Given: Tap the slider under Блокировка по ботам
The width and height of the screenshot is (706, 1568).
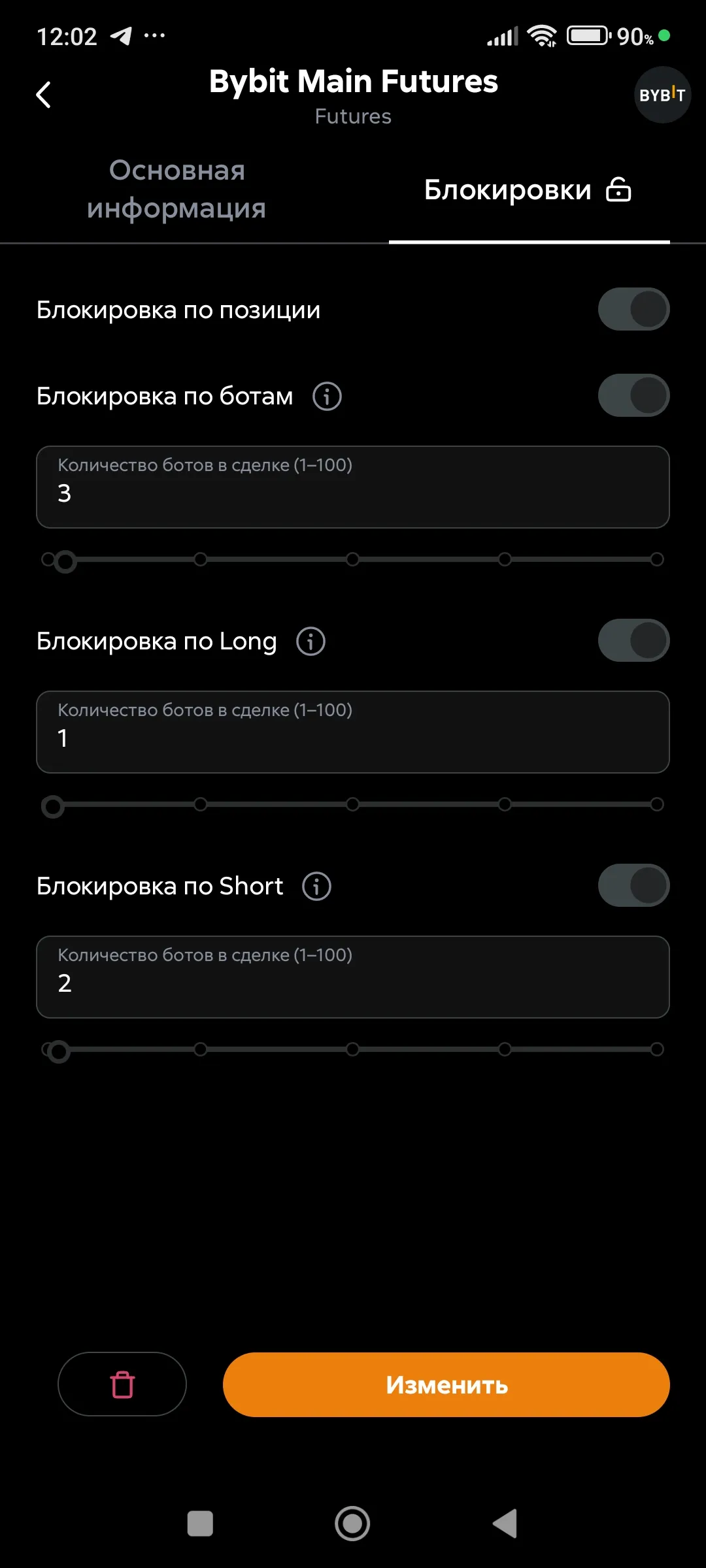Looking at the screenshot, I should (x=353, y=560).
